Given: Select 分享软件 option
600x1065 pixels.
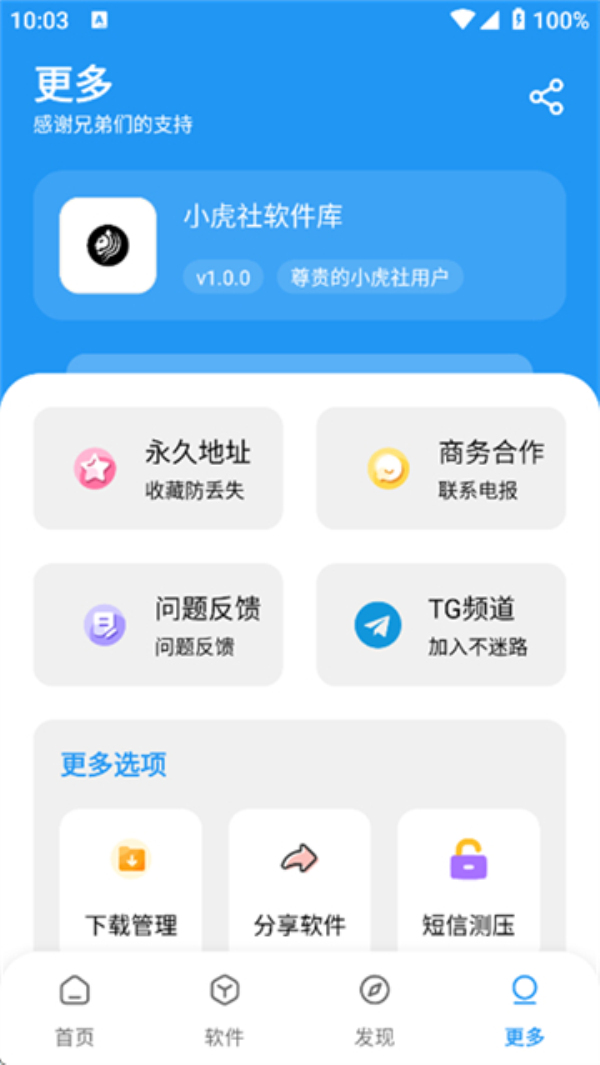Looking at the screenshot, I should 300,883.
